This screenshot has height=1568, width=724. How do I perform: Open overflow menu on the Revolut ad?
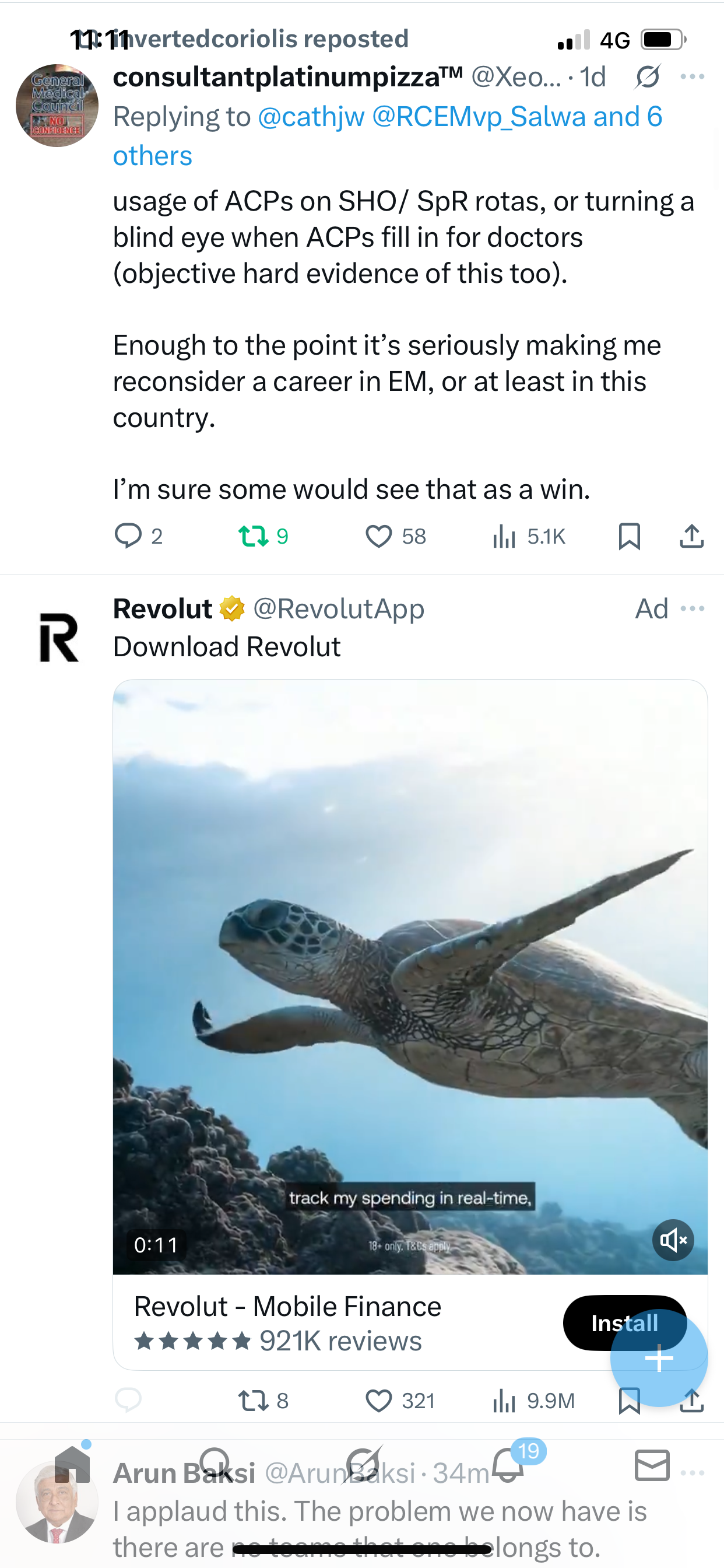click(693, 608)
